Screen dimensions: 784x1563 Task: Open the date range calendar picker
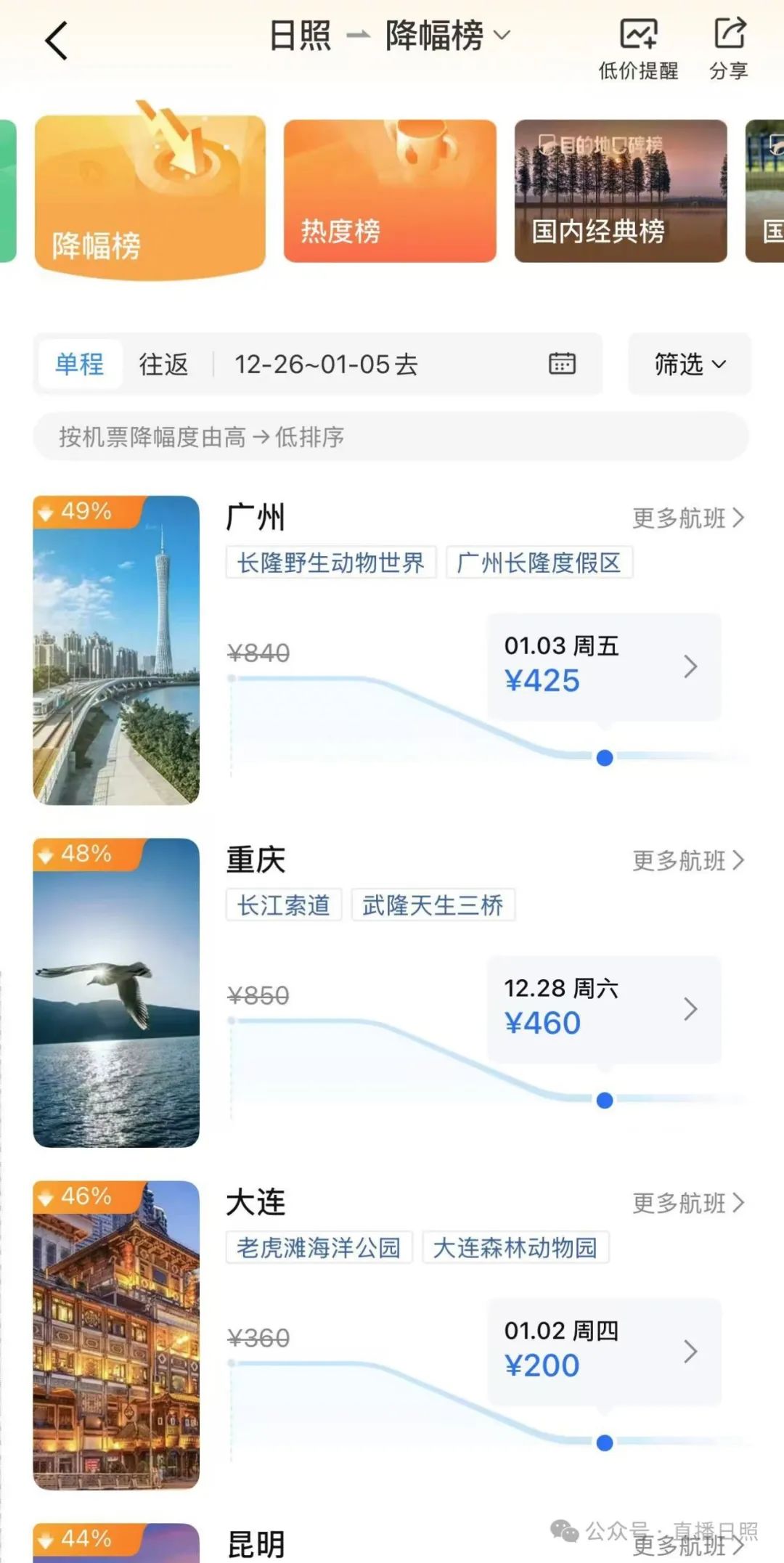[562, 363]
